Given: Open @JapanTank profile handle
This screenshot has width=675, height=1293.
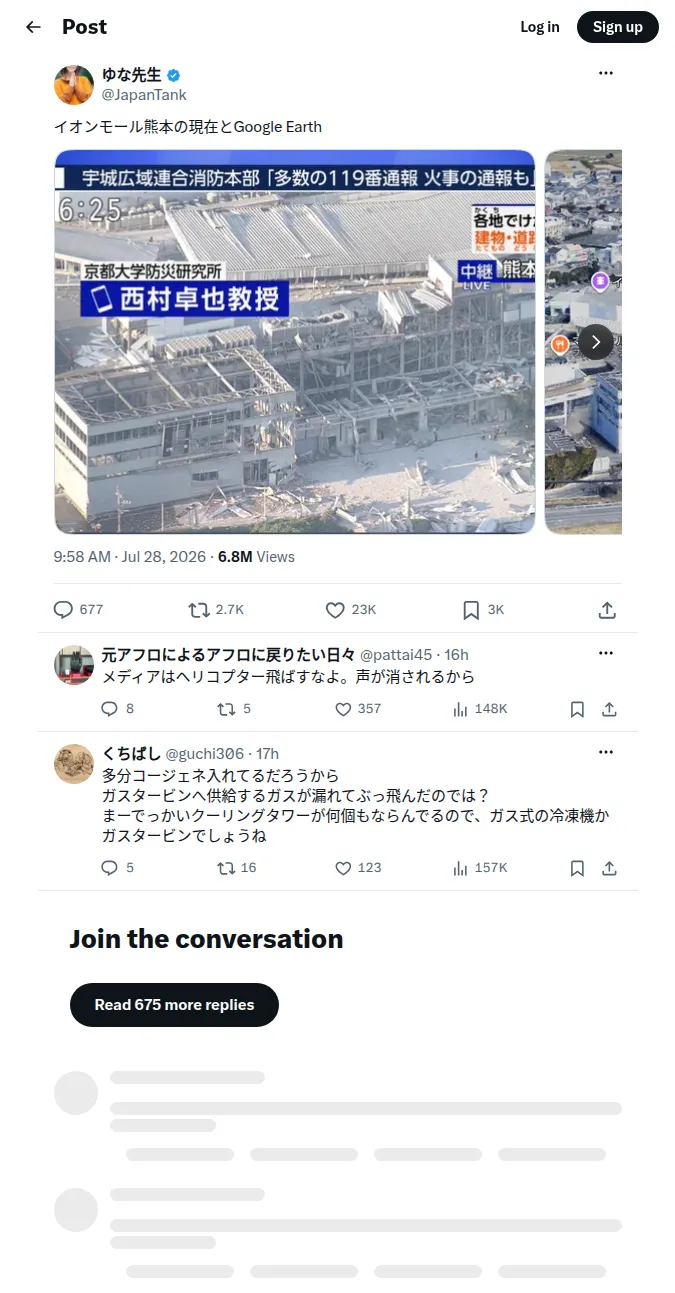Looking at the screenshot, I should 144,95.
